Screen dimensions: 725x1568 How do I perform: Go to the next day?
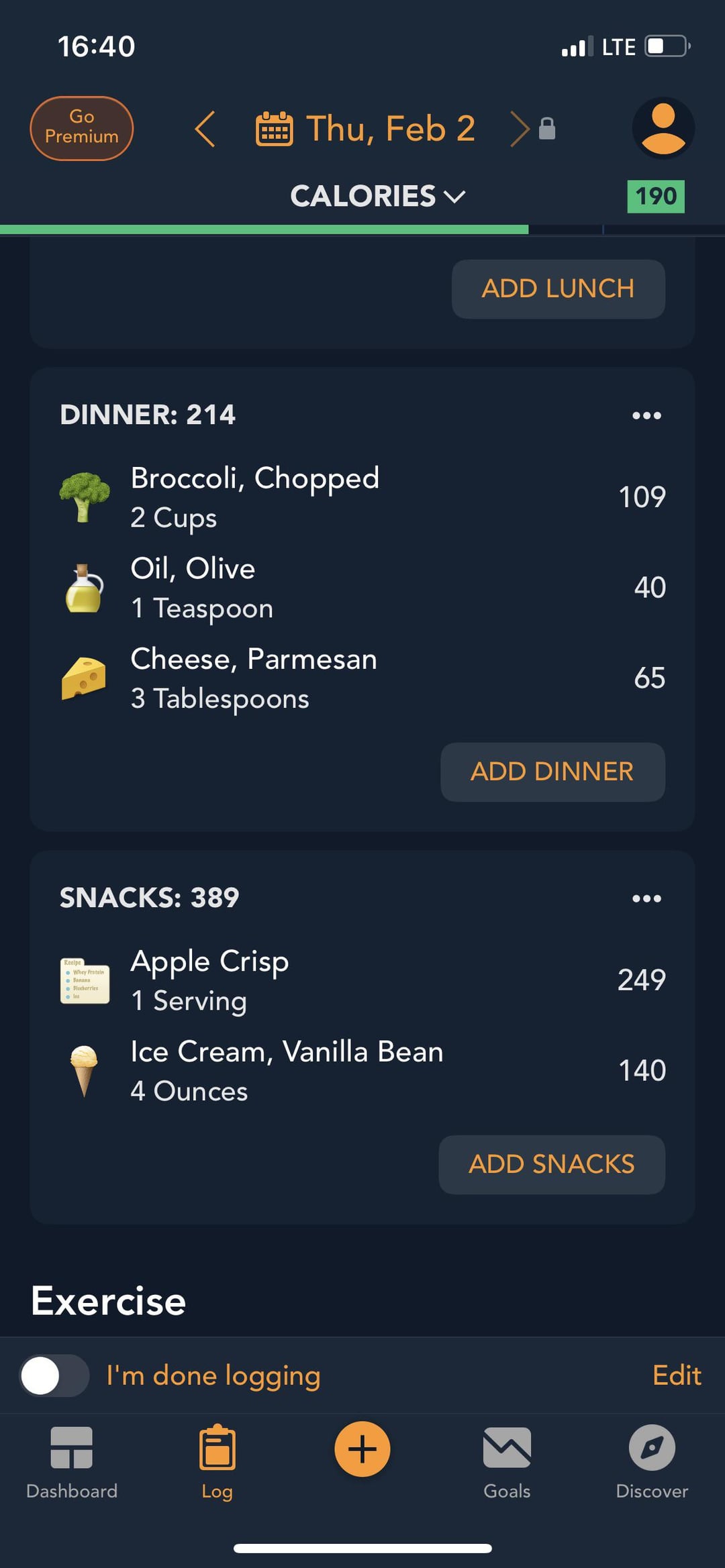pos(519,129)
